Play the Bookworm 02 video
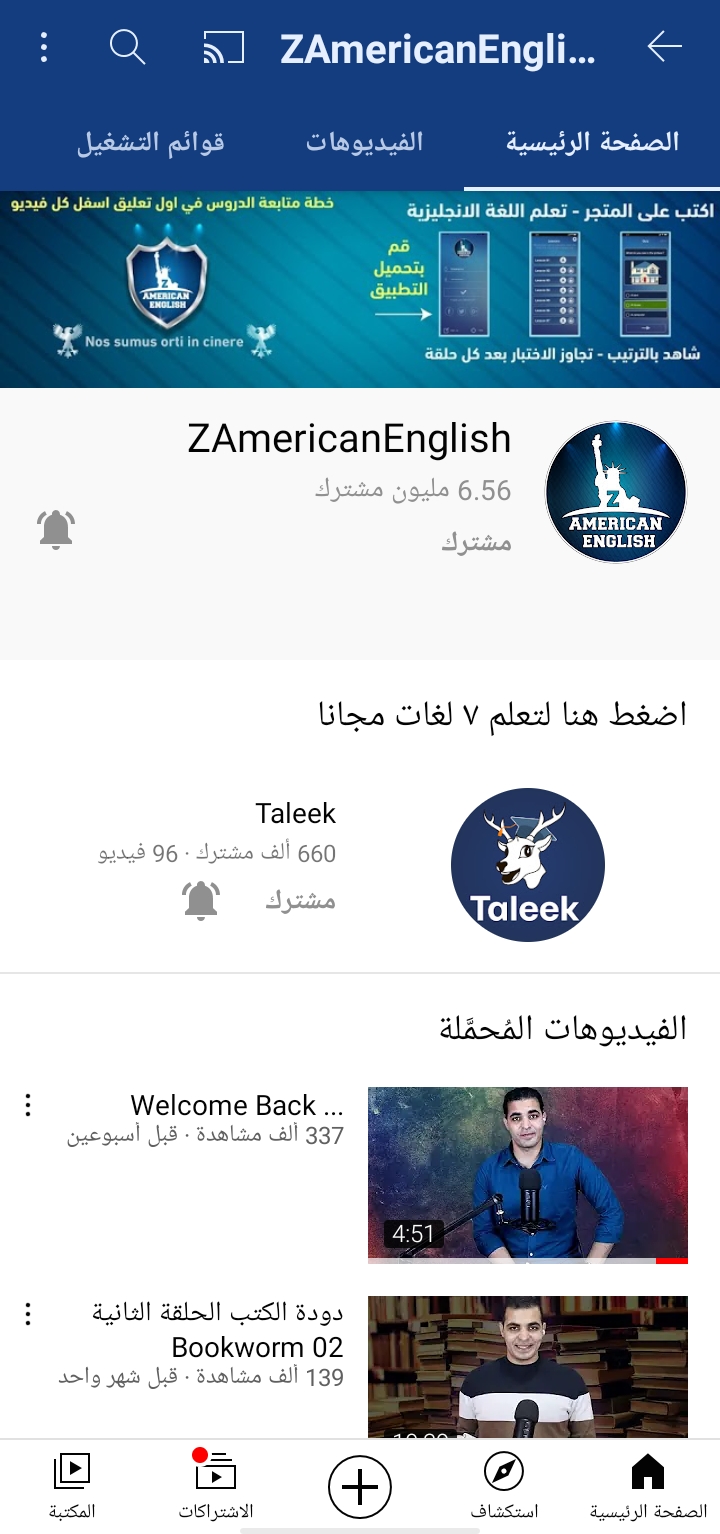This screenshot has width=720, height=1534. [527, 1366]
